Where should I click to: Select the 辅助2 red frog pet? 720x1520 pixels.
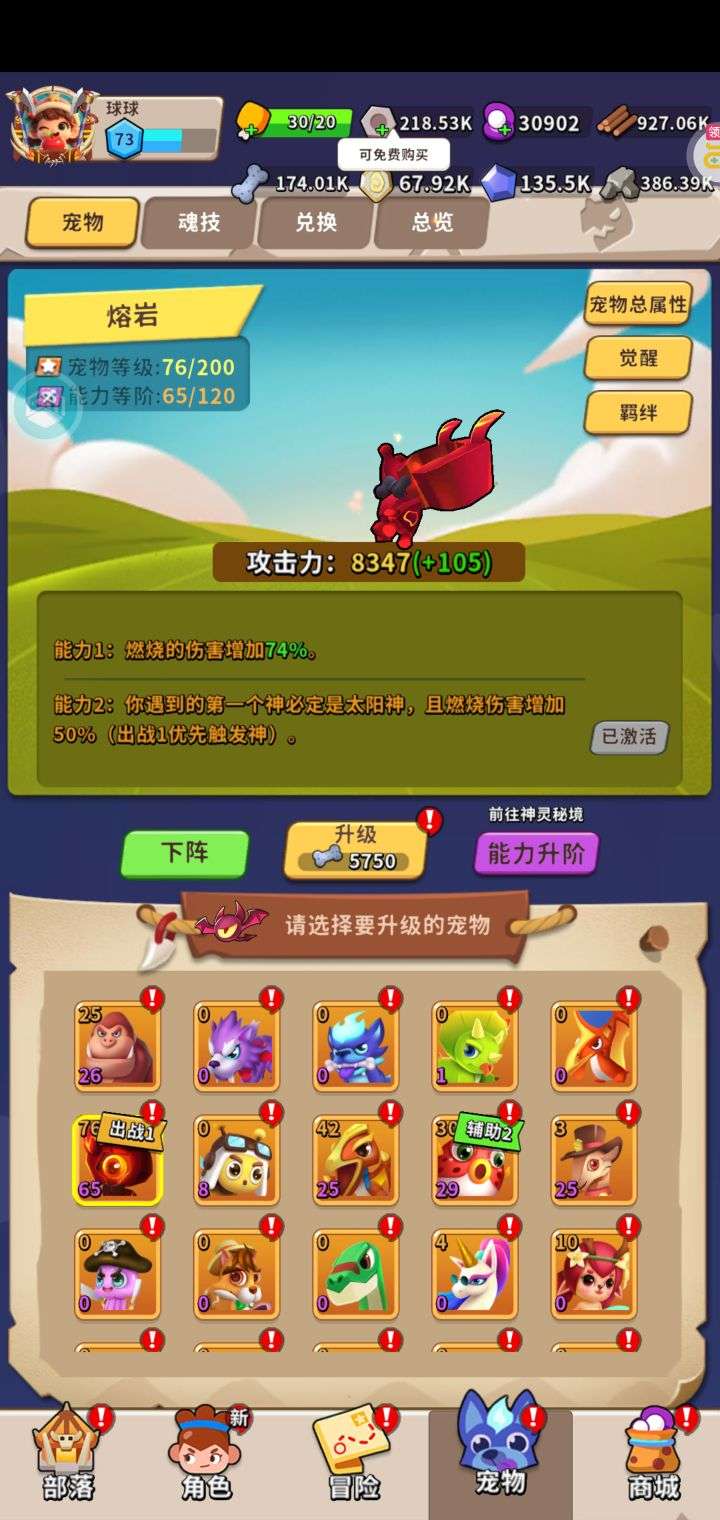(474, 1160)
